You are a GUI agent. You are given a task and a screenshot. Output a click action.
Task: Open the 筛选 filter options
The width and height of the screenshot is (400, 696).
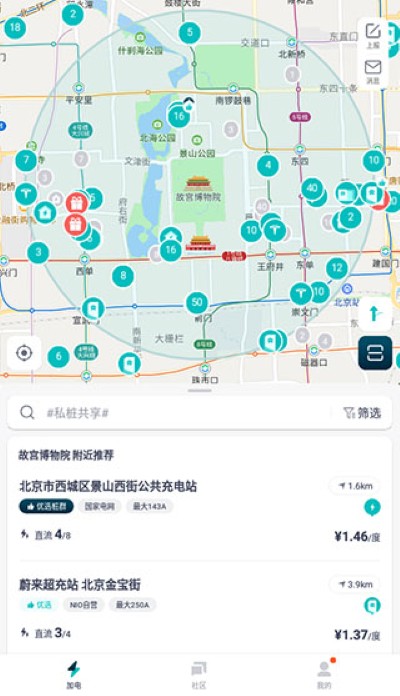[362, 413]
